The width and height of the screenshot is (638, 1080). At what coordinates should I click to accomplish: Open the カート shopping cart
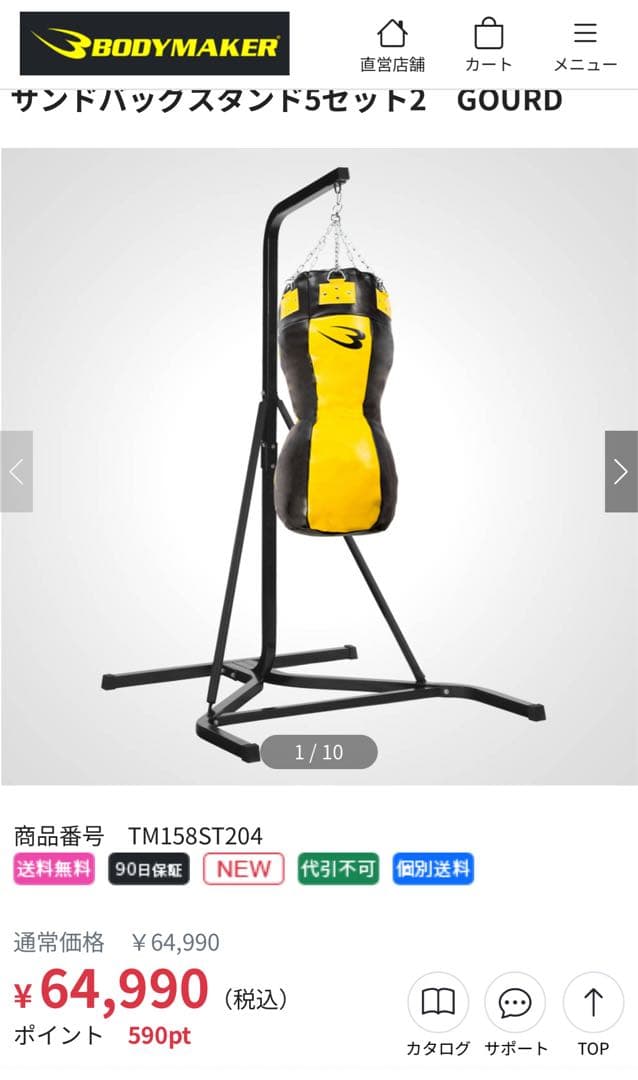tap(488, 45)
